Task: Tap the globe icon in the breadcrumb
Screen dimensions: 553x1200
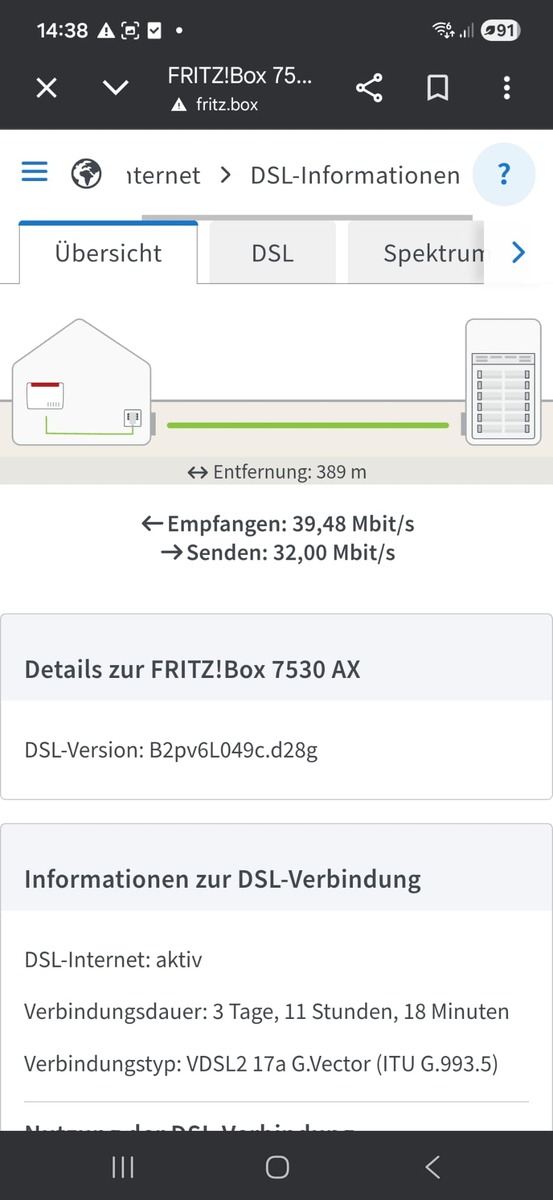Action: pyautogui.click(x=87, y=175)
